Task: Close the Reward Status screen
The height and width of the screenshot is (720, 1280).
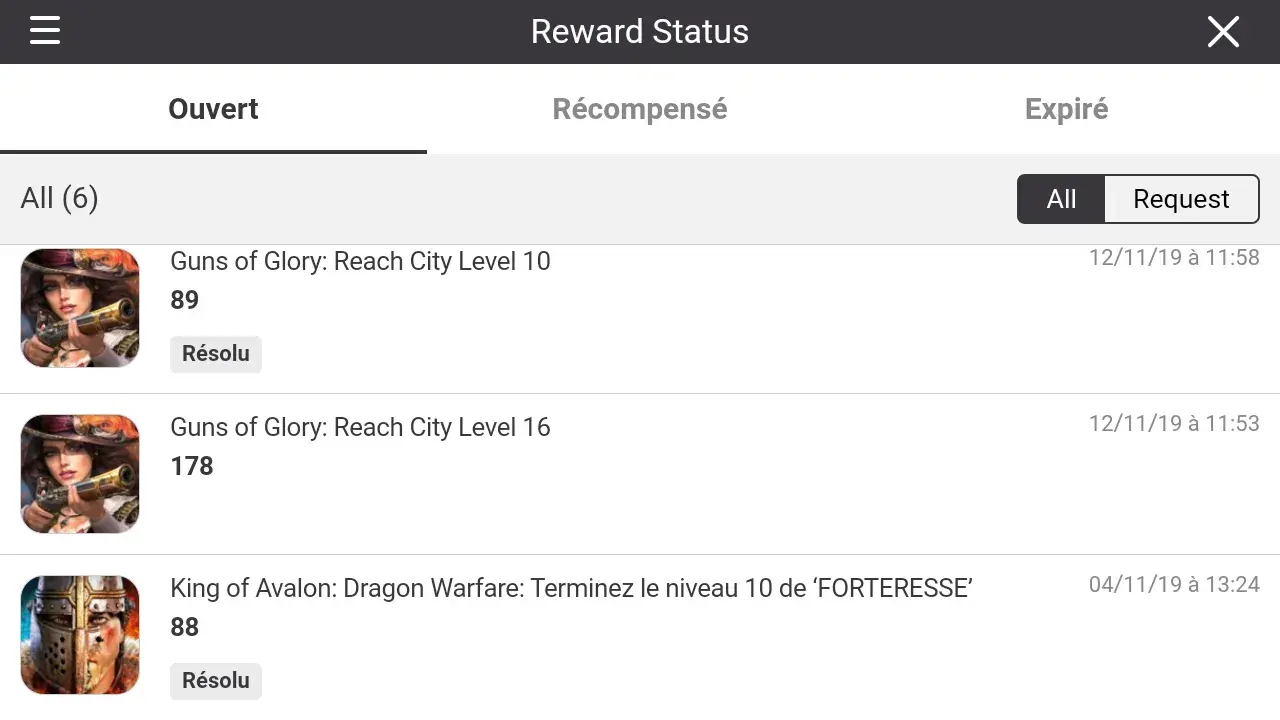Action: [x=1223, y=32]
